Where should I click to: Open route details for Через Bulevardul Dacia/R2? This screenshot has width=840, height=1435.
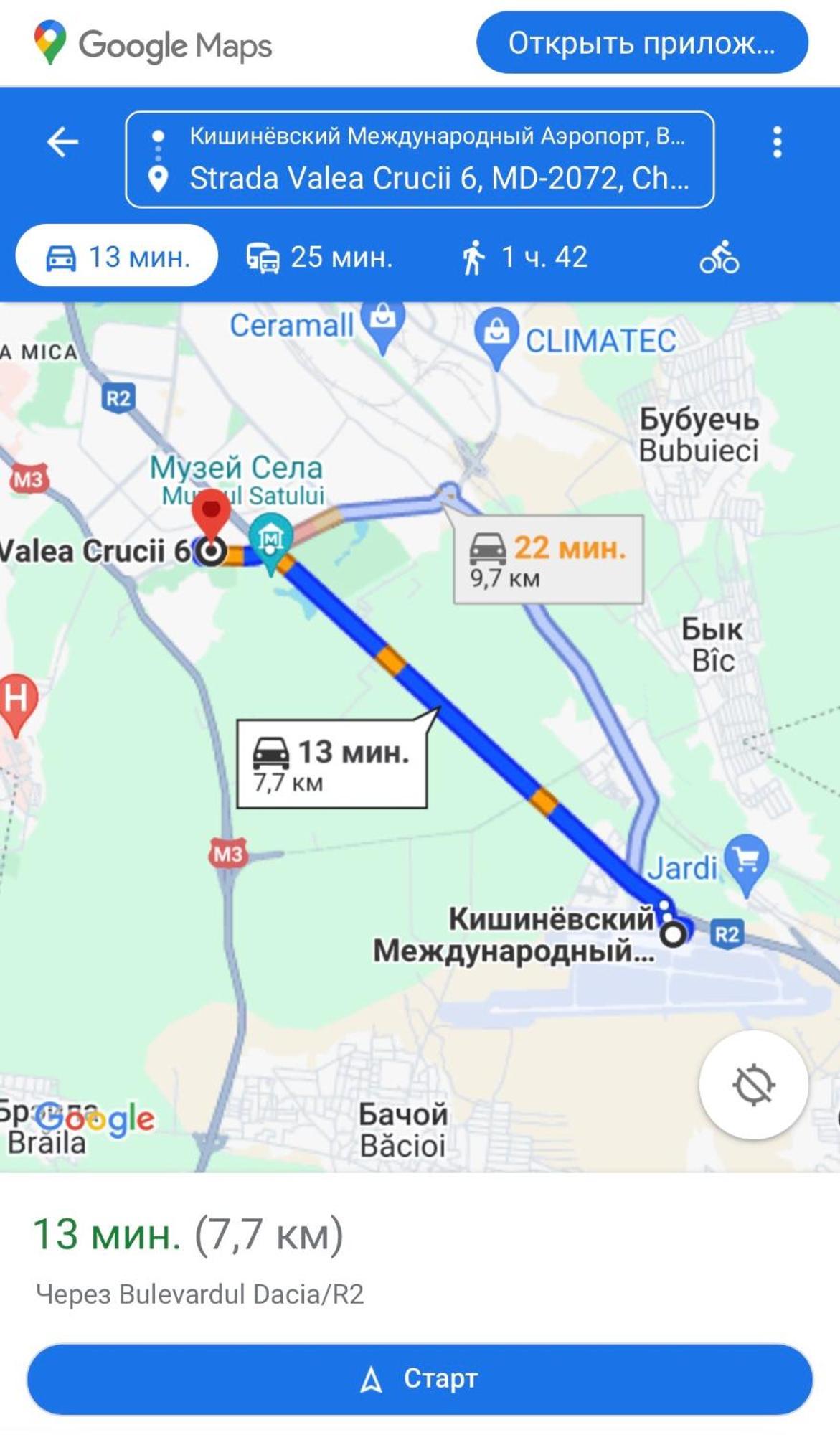199,1294
